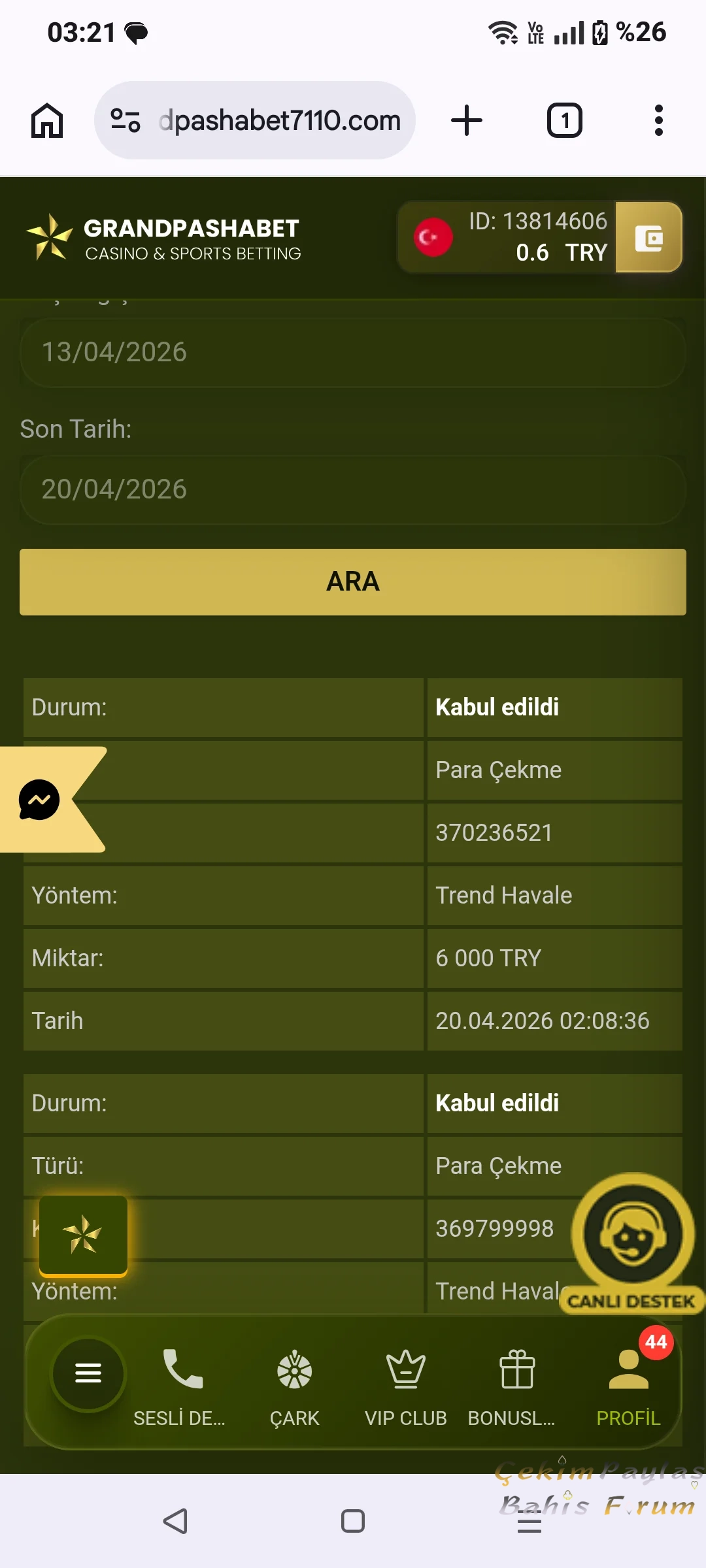Open Canlı Destek live support
The width and height of the screenshot is (706, 1568).
(x=632, y=1241)
